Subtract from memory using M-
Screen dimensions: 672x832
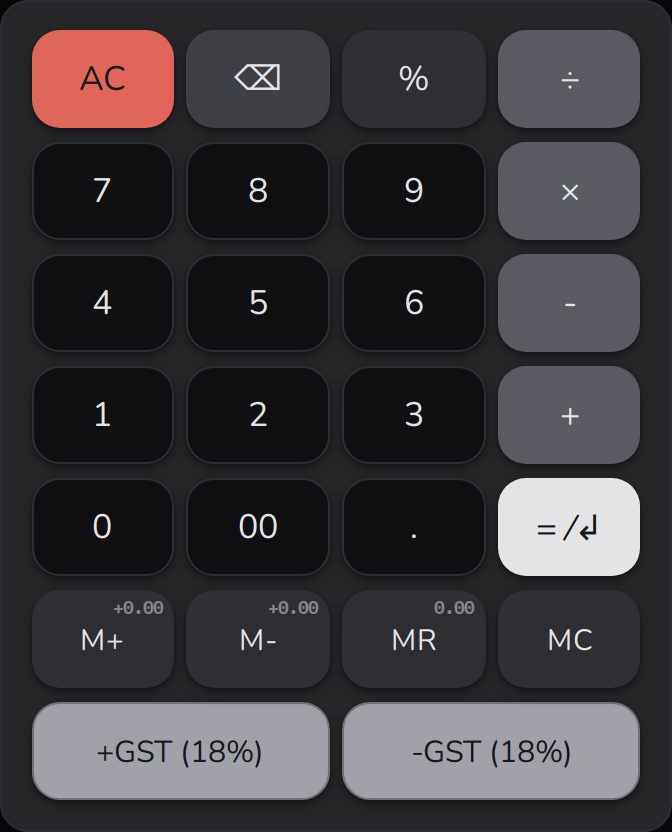(x=257, y=639)
